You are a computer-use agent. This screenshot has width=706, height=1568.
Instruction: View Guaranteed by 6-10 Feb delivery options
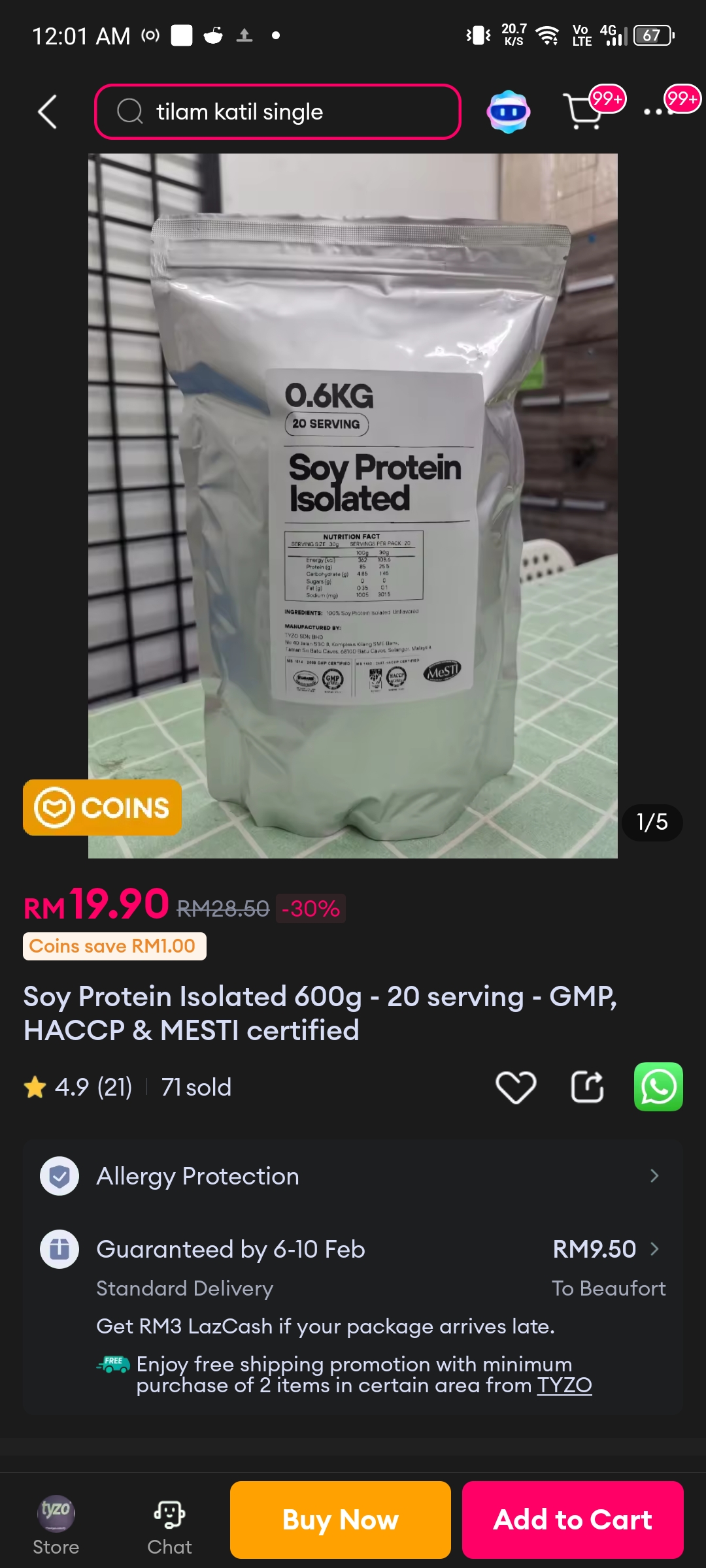[x=353, y=1249]
